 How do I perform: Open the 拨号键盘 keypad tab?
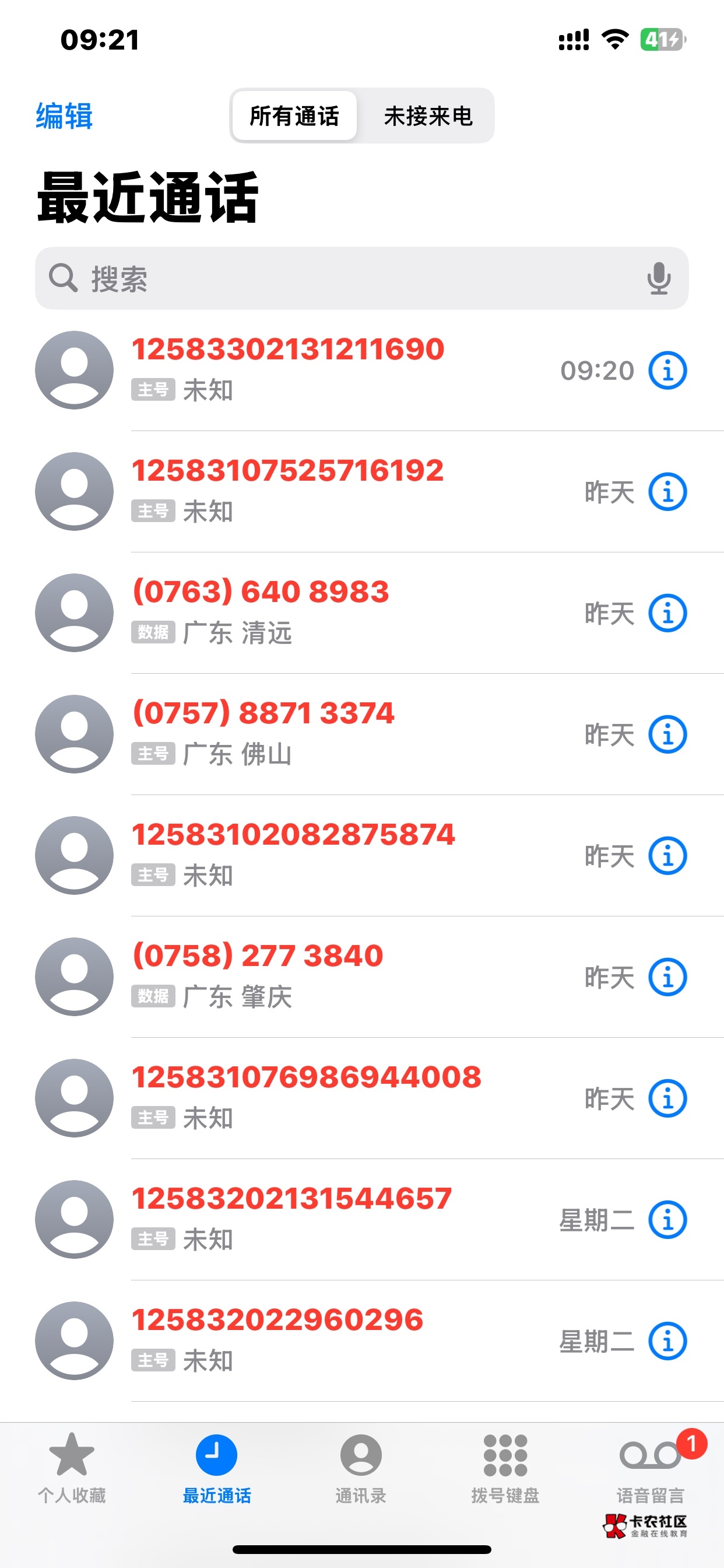pyautogui.click(x=505, y=1468)
